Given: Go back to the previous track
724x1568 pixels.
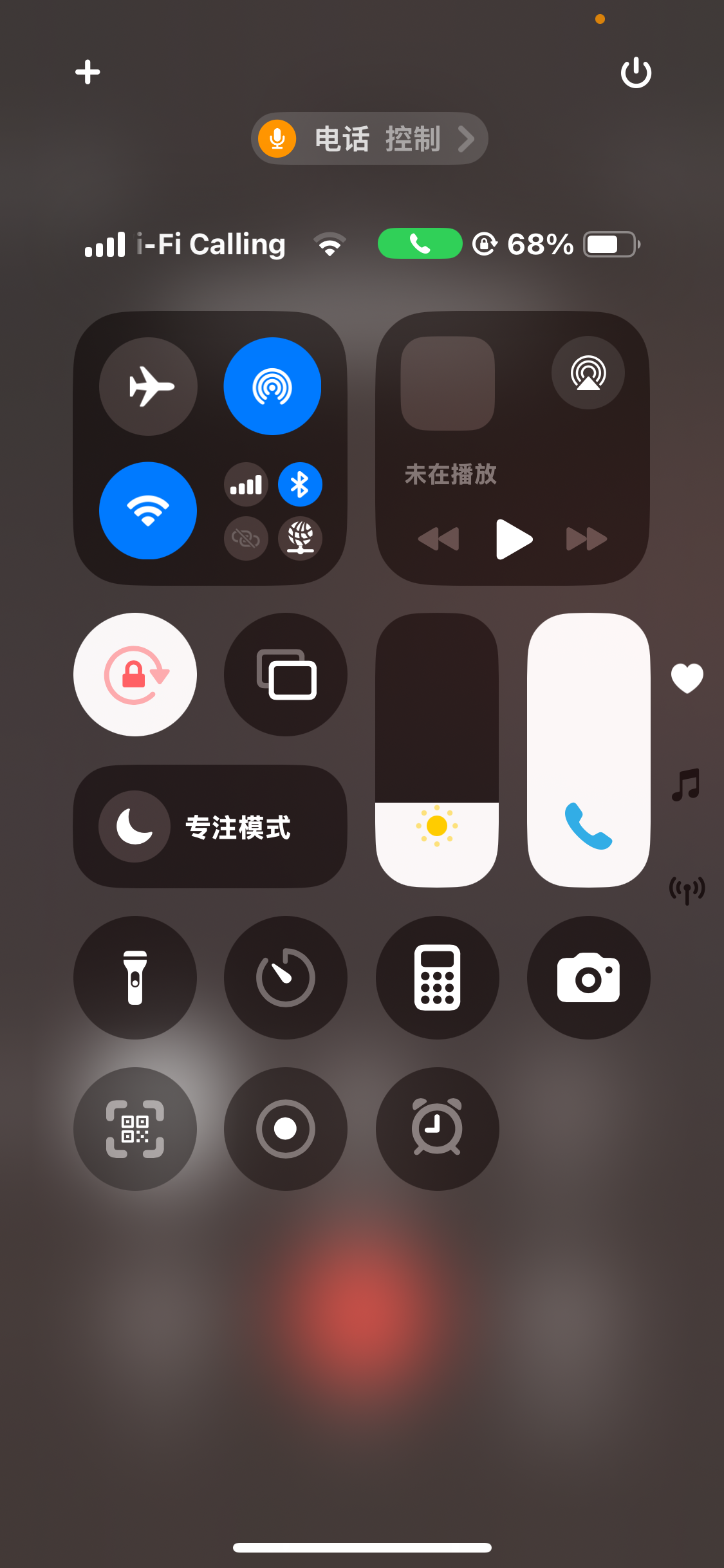Looking at the screenshot, I should tap(439, 539).
